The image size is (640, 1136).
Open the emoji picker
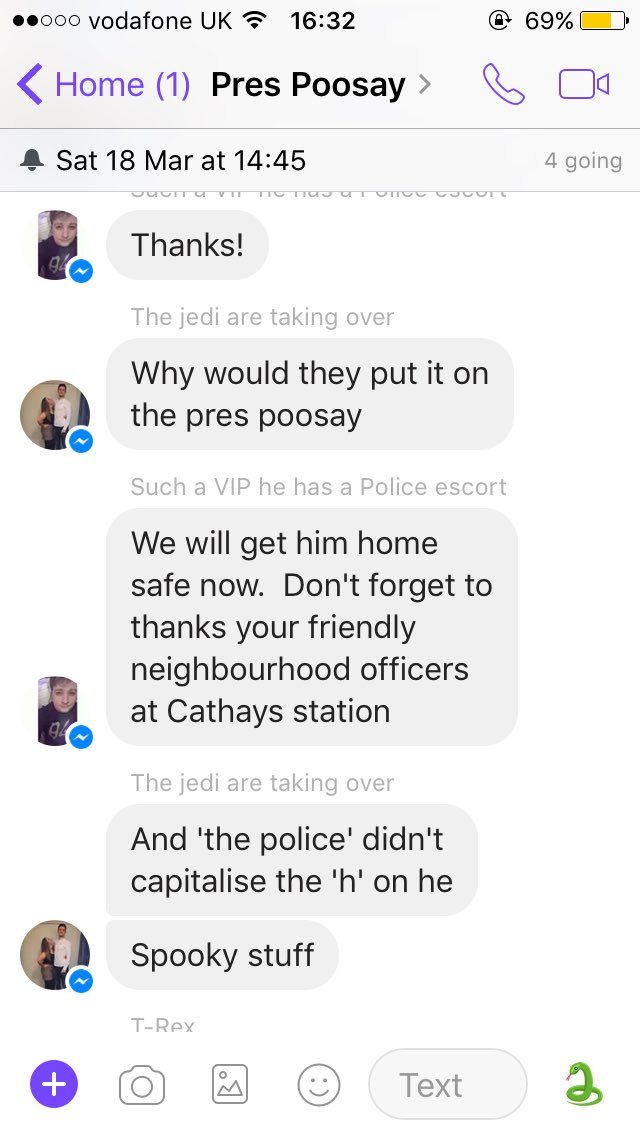pyautogui.click(x=319, y=1085)
